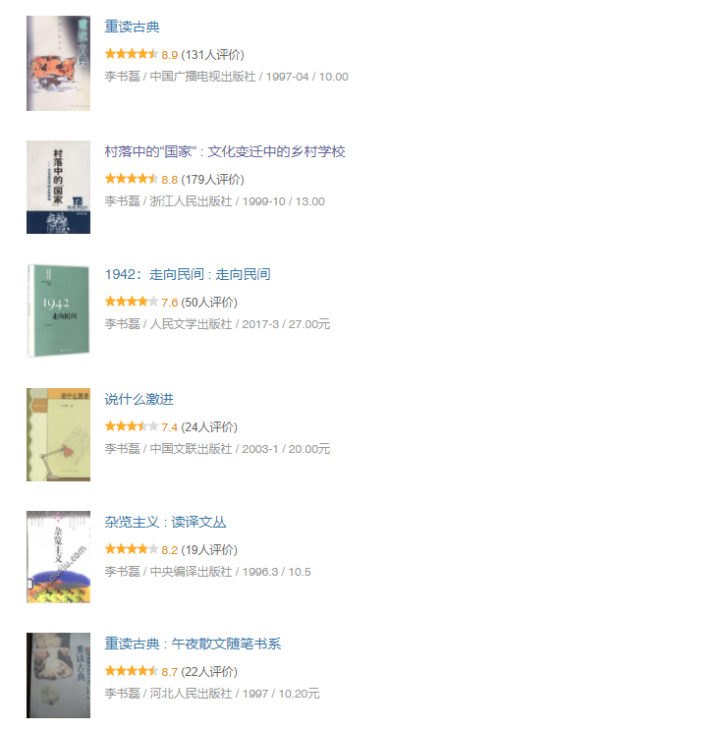Open 村落中的"国家" book link

pos(225,152)
